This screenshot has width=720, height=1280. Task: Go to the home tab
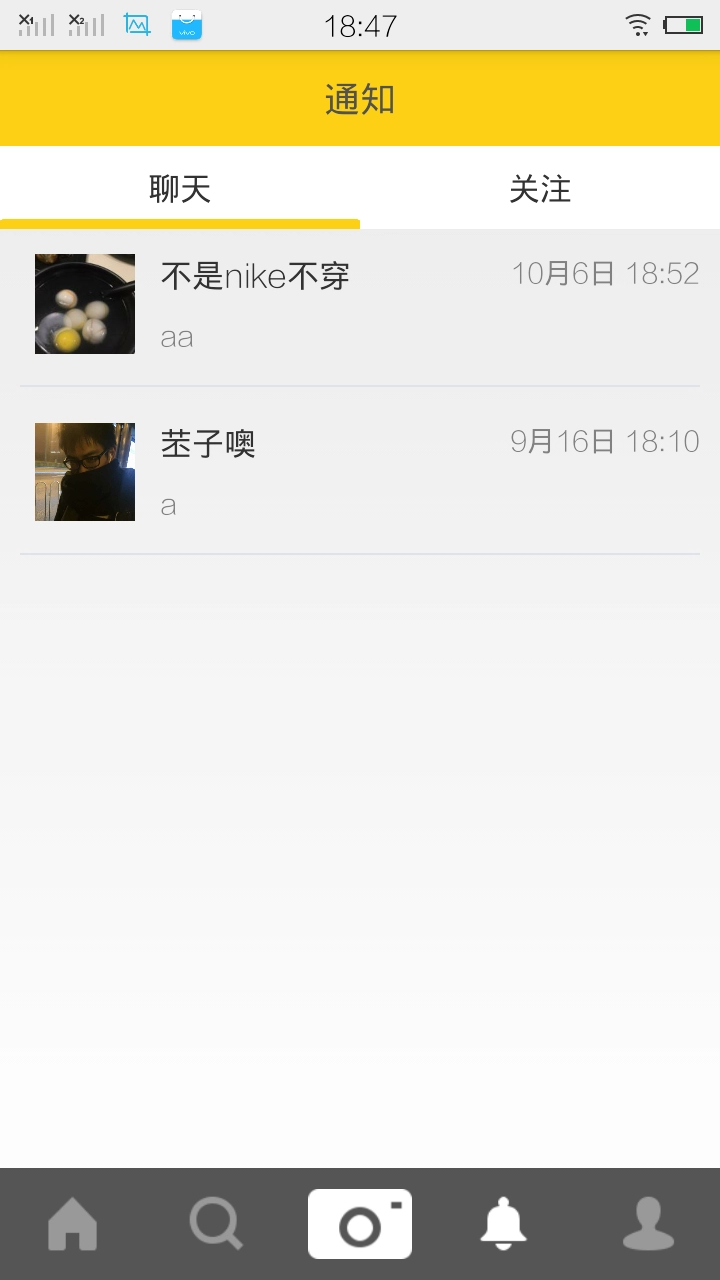pos(73,1224)
